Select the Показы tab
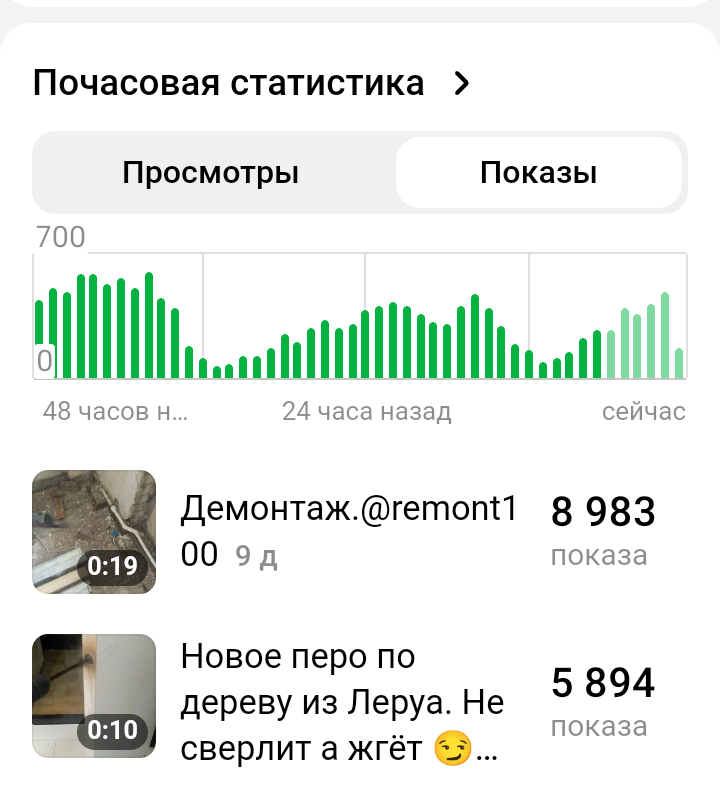 (x=538, y=173)
